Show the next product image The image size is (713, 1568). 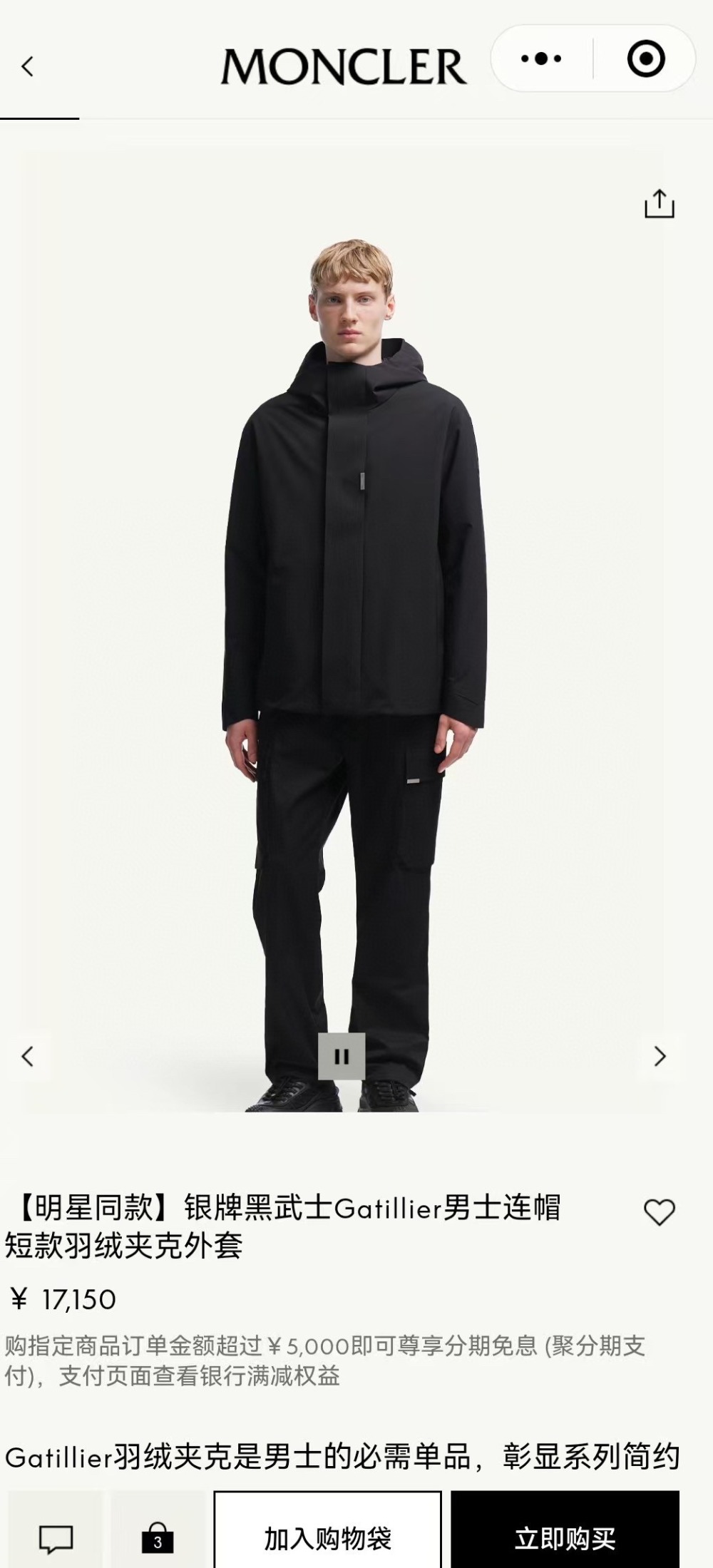[660, 1056]
